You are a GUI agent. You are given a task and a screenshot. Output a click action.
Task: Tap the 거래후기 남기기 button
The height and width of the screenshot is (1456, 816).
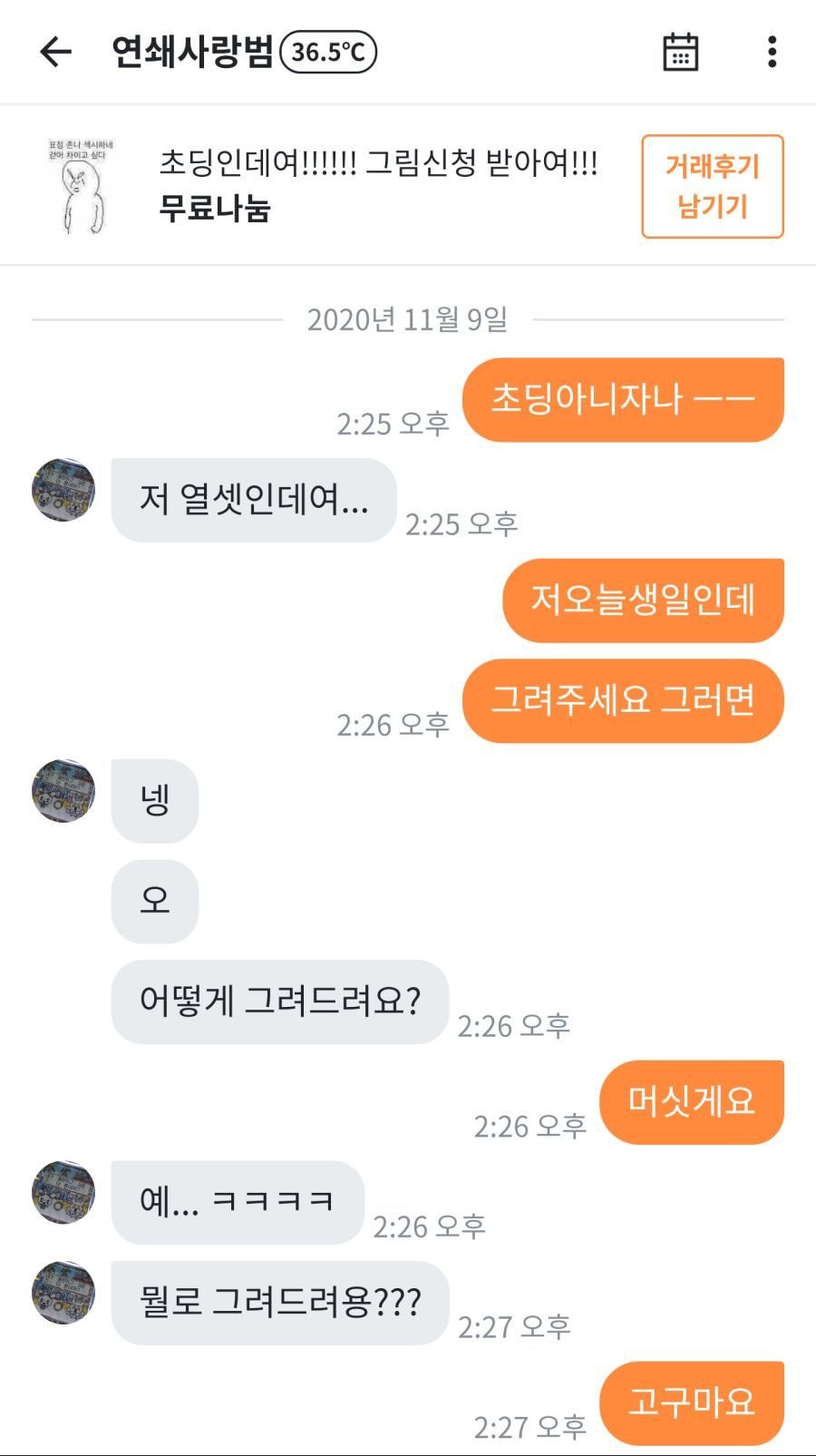(712, 187)
